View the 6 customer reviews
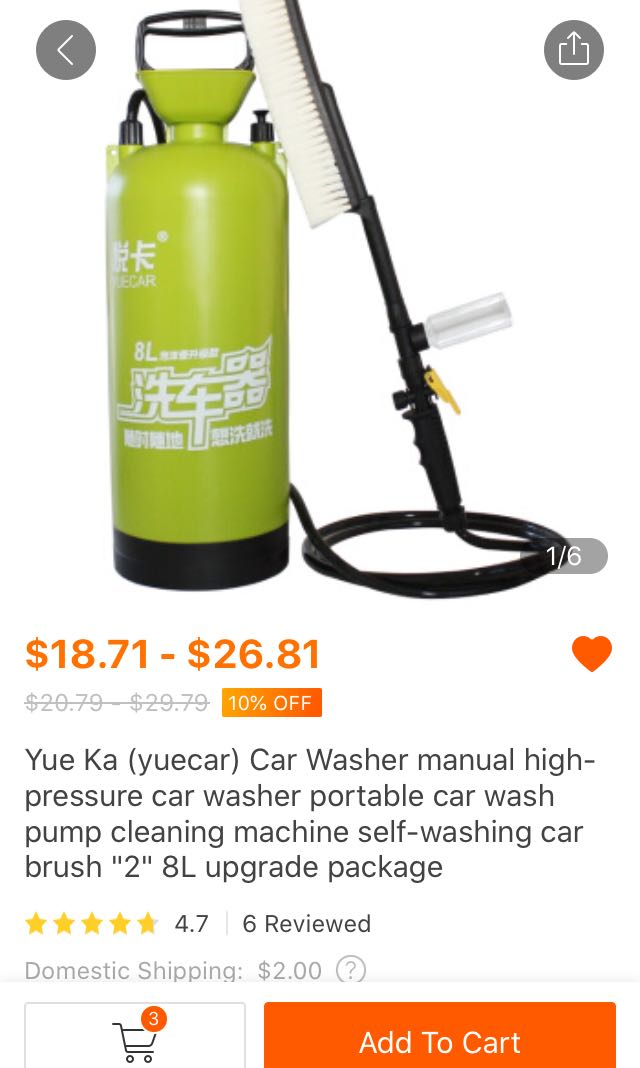640x1068 pixels. [306, 923]
